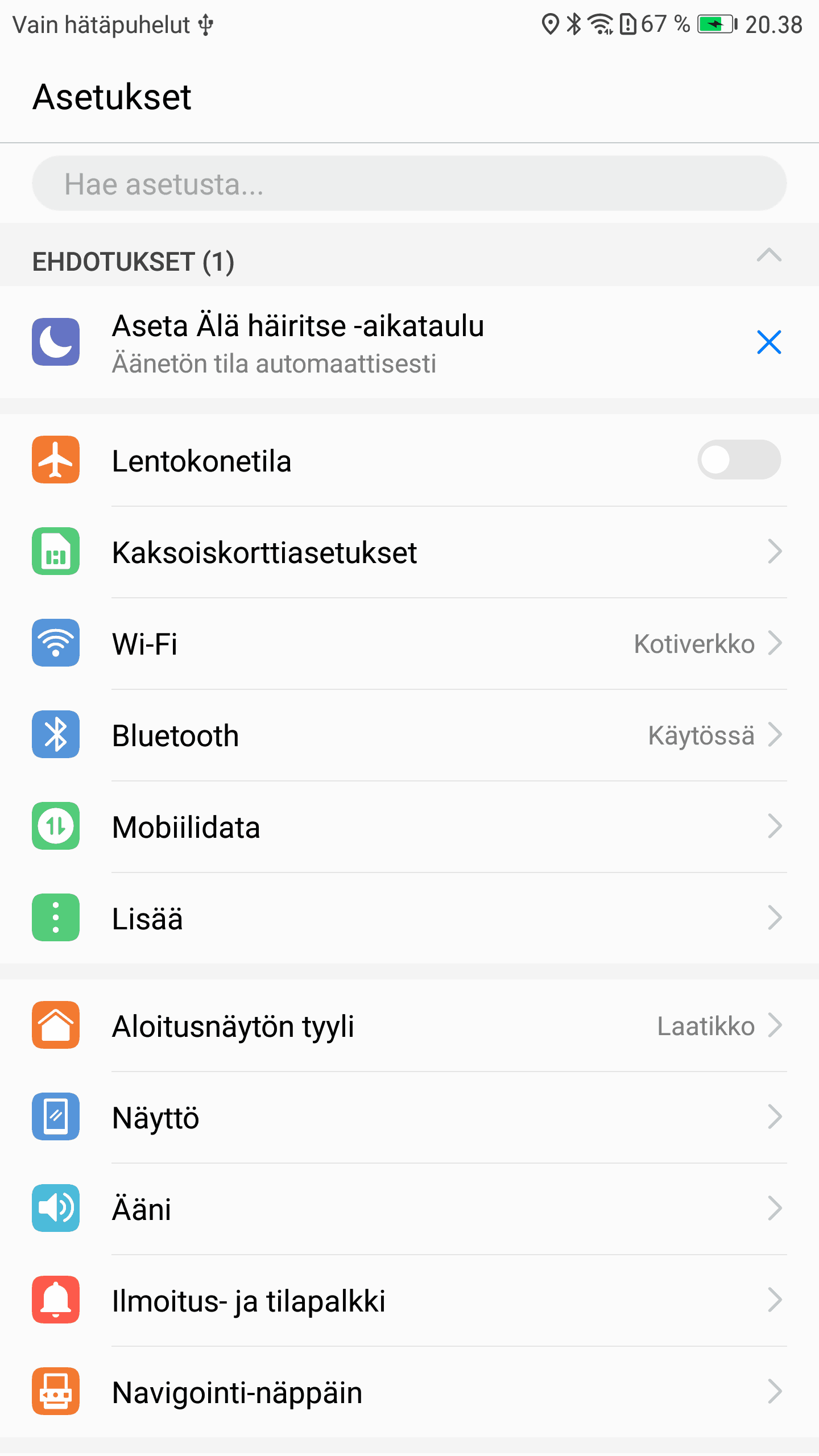Open Mobiilidata settings
Image resolution: width=819 pixels, height=1456 pixels.
tap(409, 827)
